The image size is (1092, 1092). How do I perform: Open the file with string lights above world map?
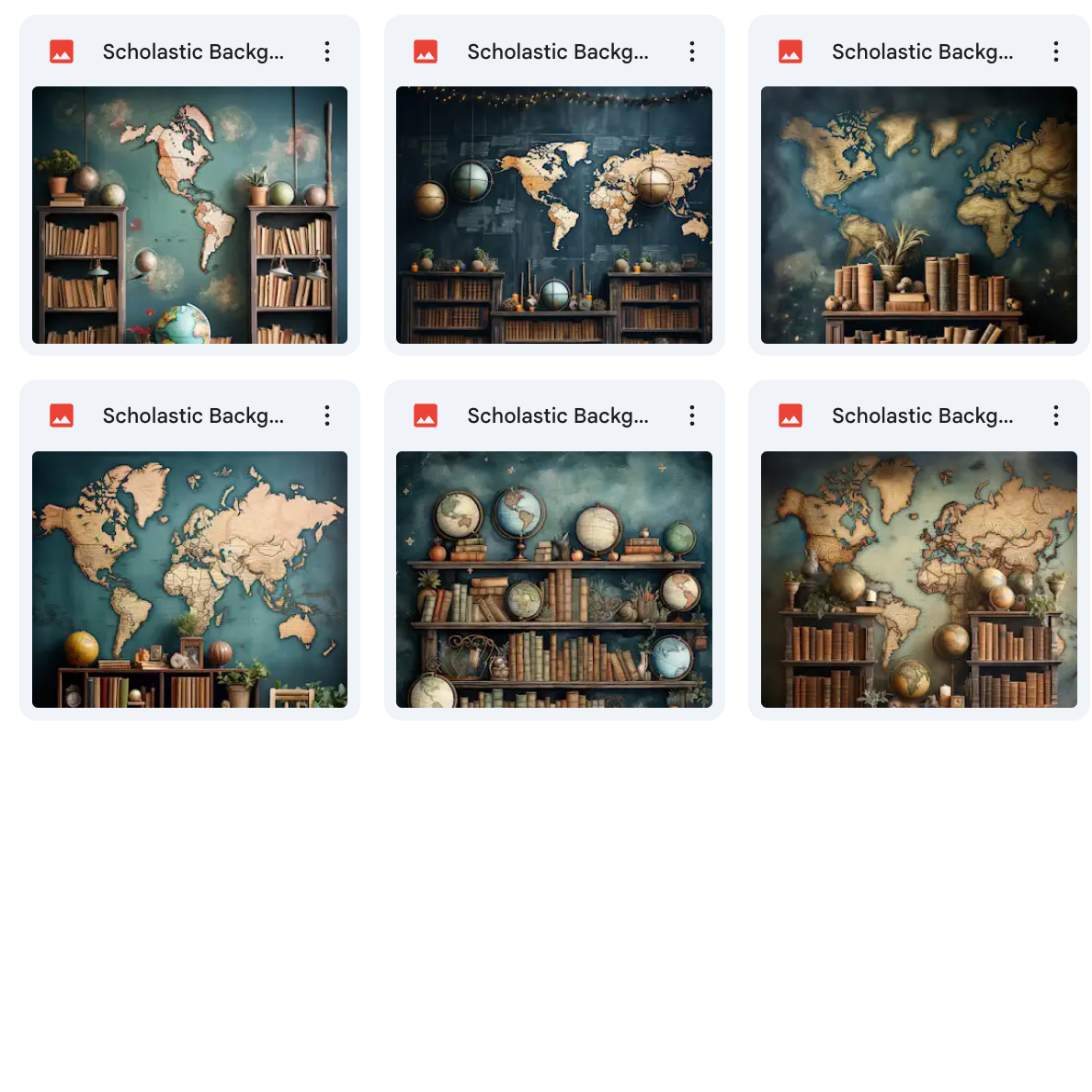tap(553, 214)
